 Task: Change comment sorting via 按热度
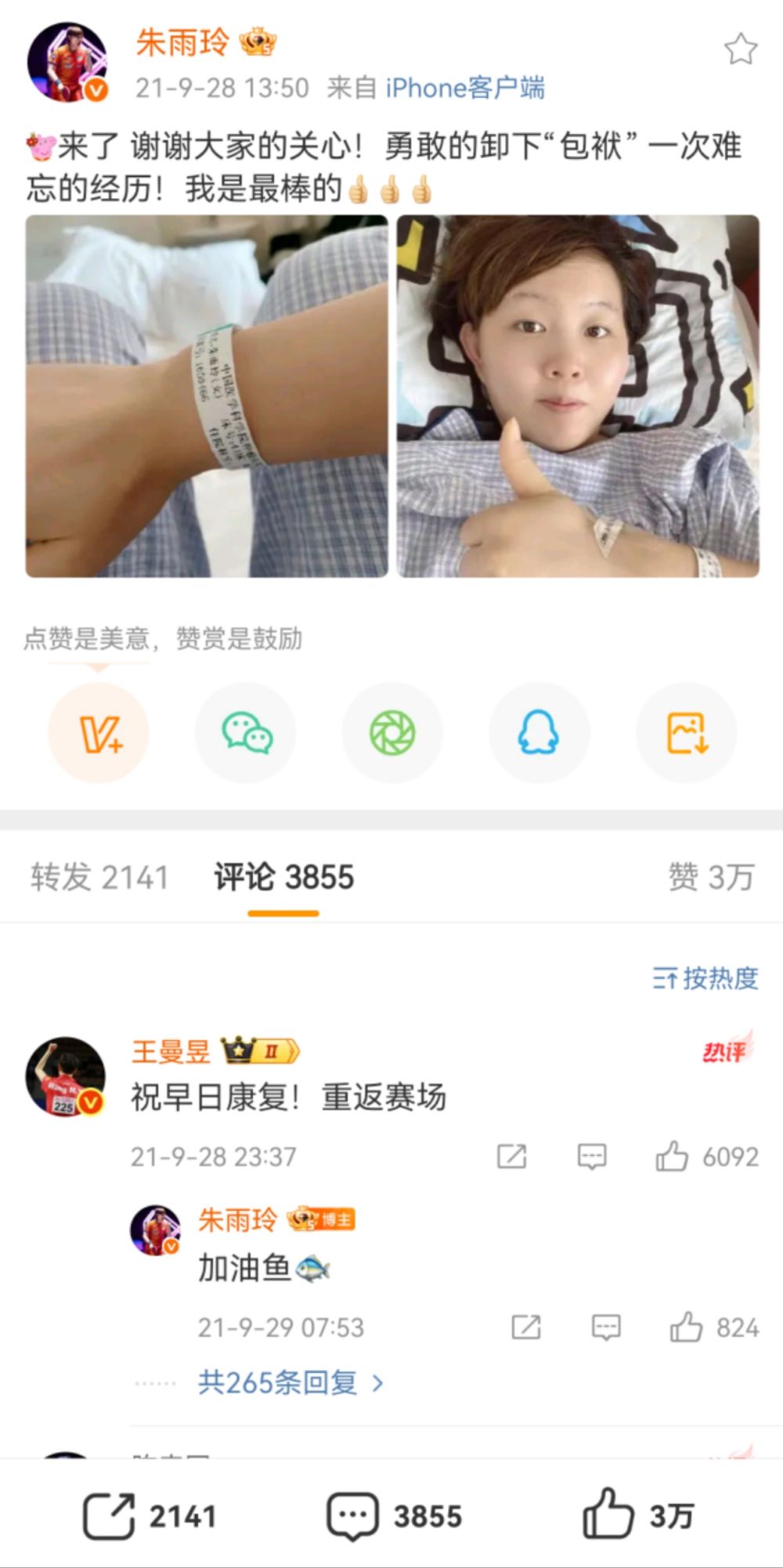[705, 978]
